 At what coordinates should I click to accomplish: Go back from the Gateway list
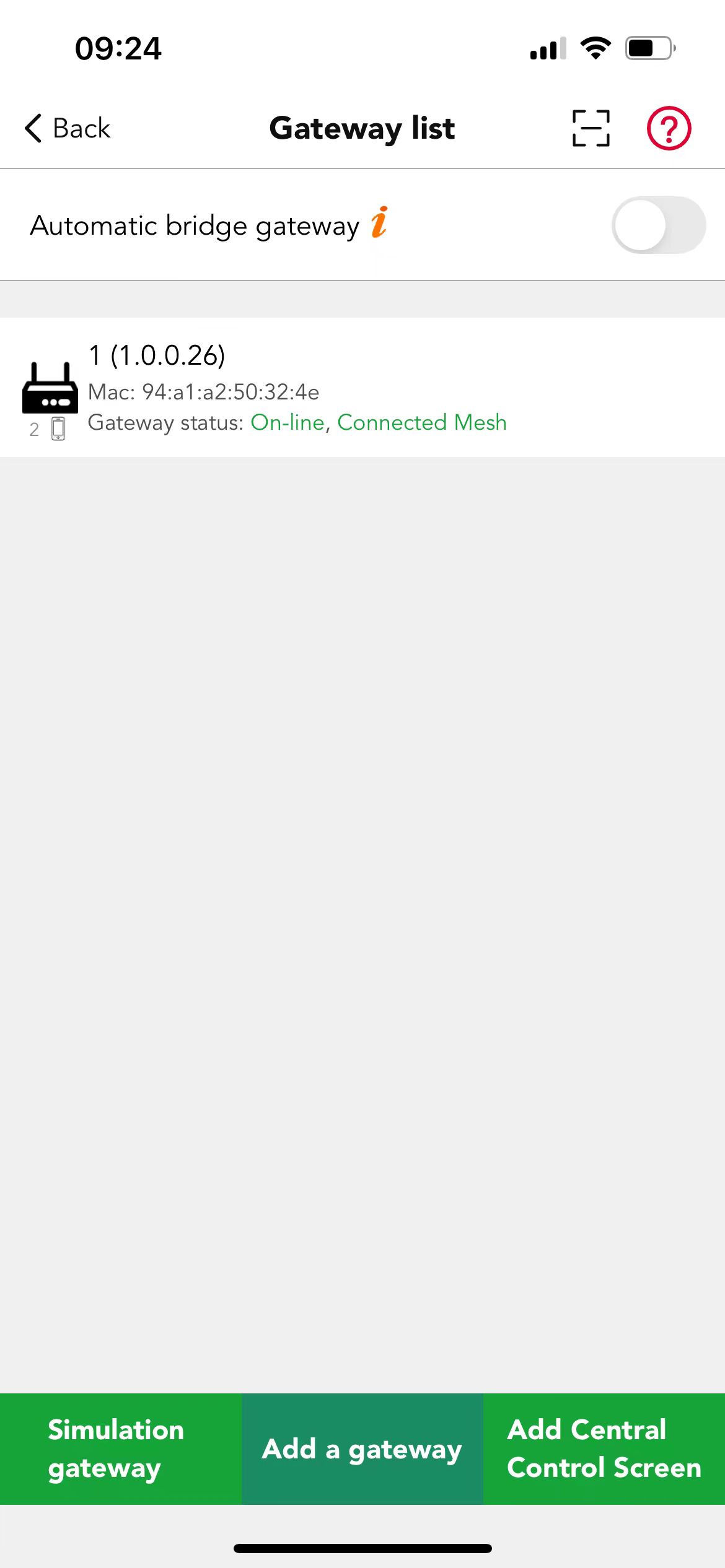click(68, 128)
